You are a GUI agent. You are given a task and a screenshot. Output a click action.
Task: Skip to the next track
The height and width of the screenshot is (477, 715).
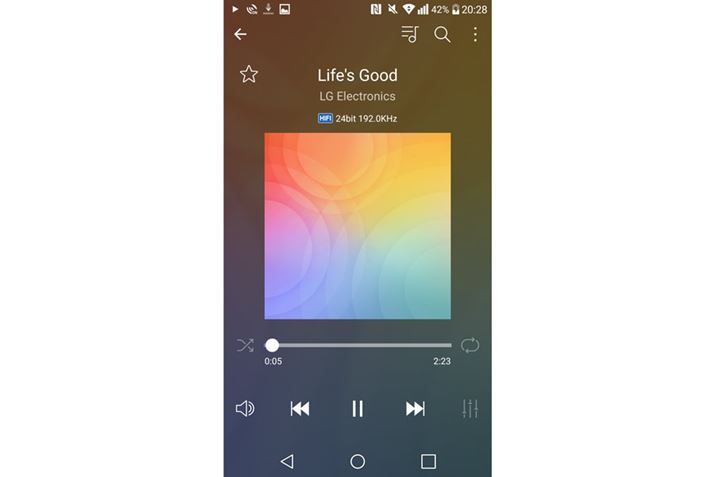[x=415, y=408]
